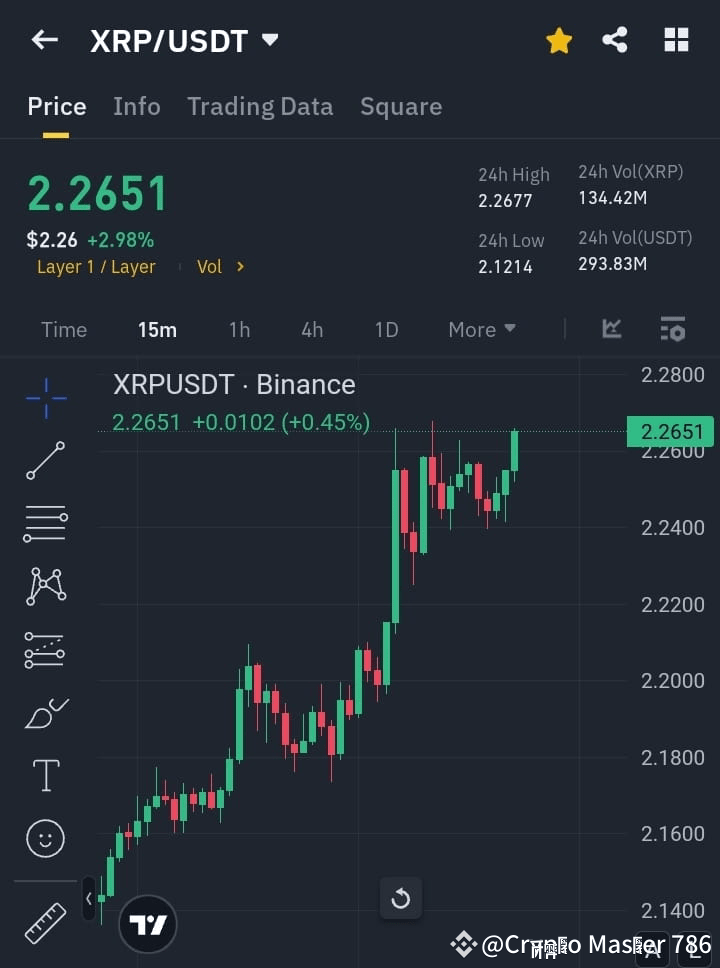
Task: Select the 1D timeframe
Action: click(386, 329)
